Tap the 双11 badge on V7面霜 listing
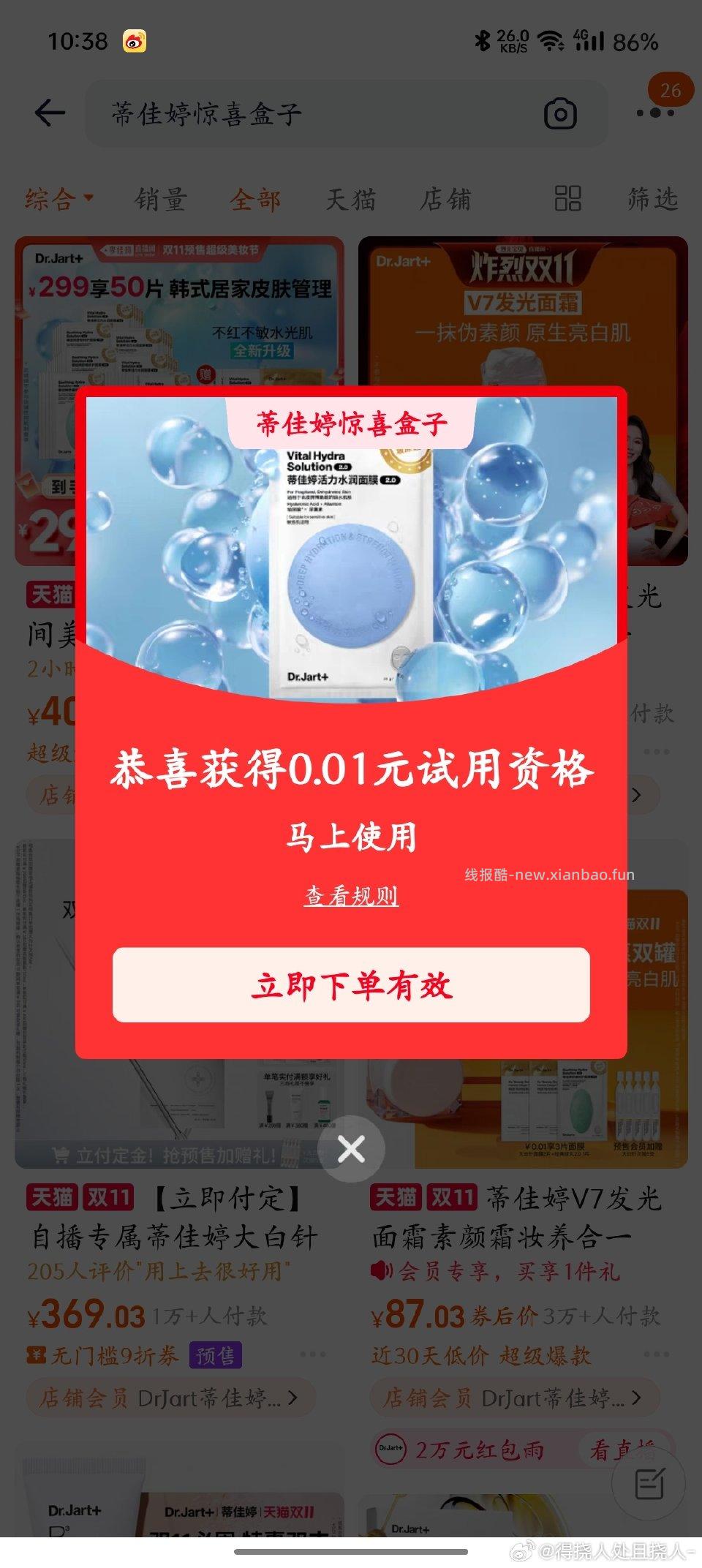 click(x=454, y=1198)
